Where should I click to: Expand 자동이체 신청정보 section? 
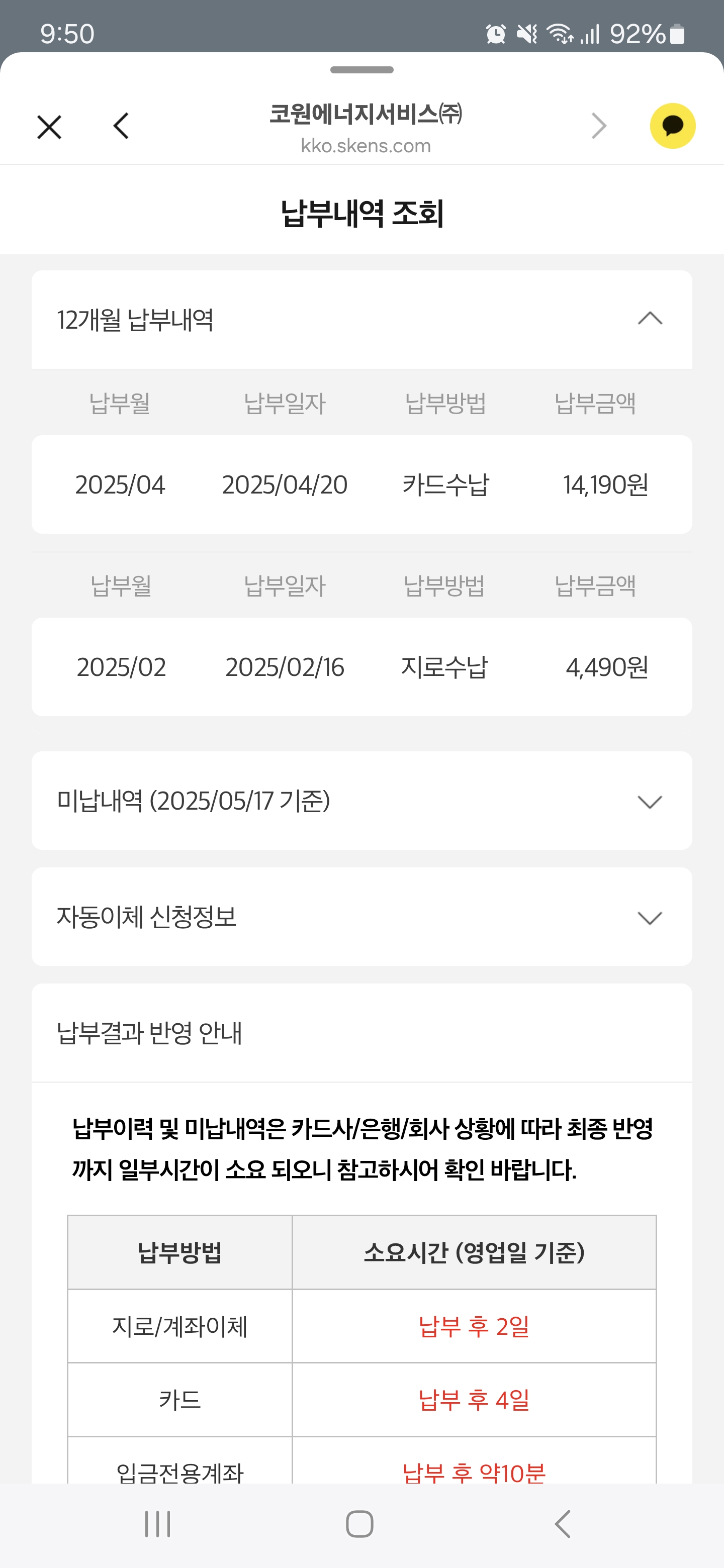point(649,917)
